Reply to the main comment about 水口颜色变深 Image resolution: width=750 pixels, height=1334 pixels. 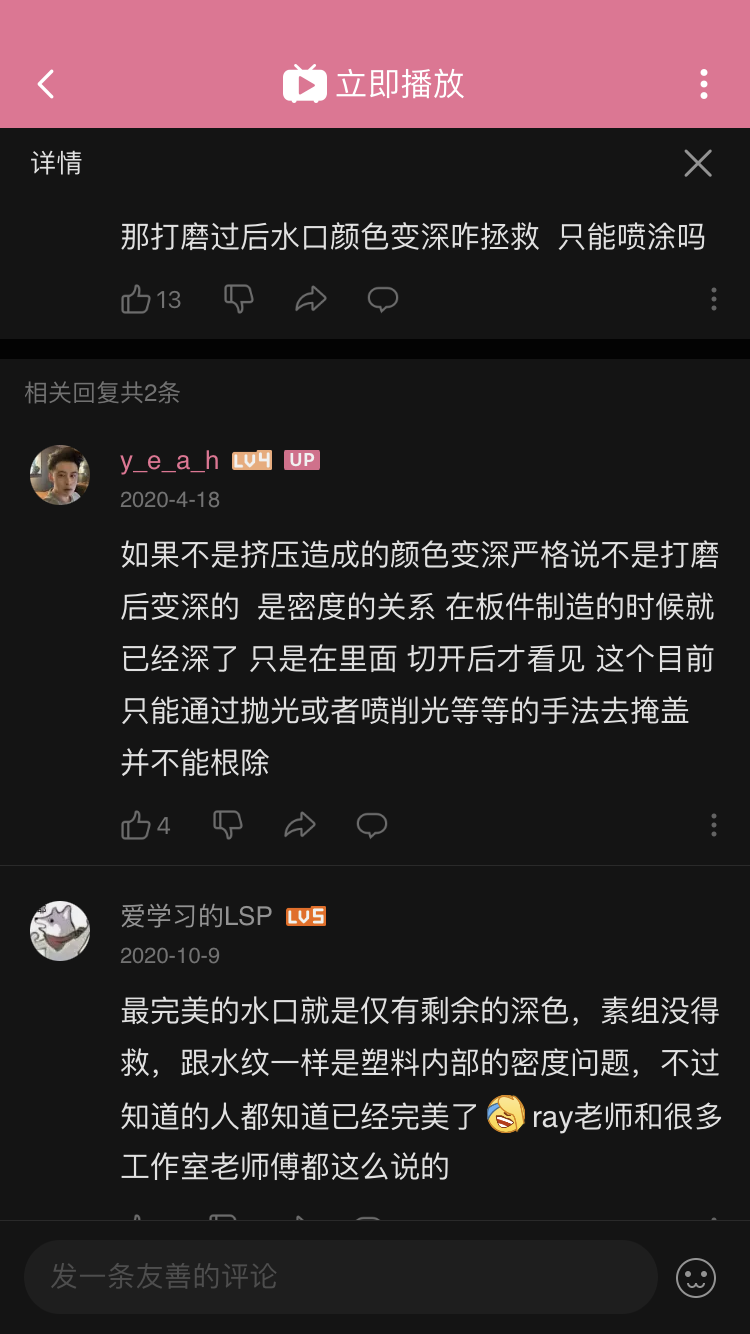[383, 299]
